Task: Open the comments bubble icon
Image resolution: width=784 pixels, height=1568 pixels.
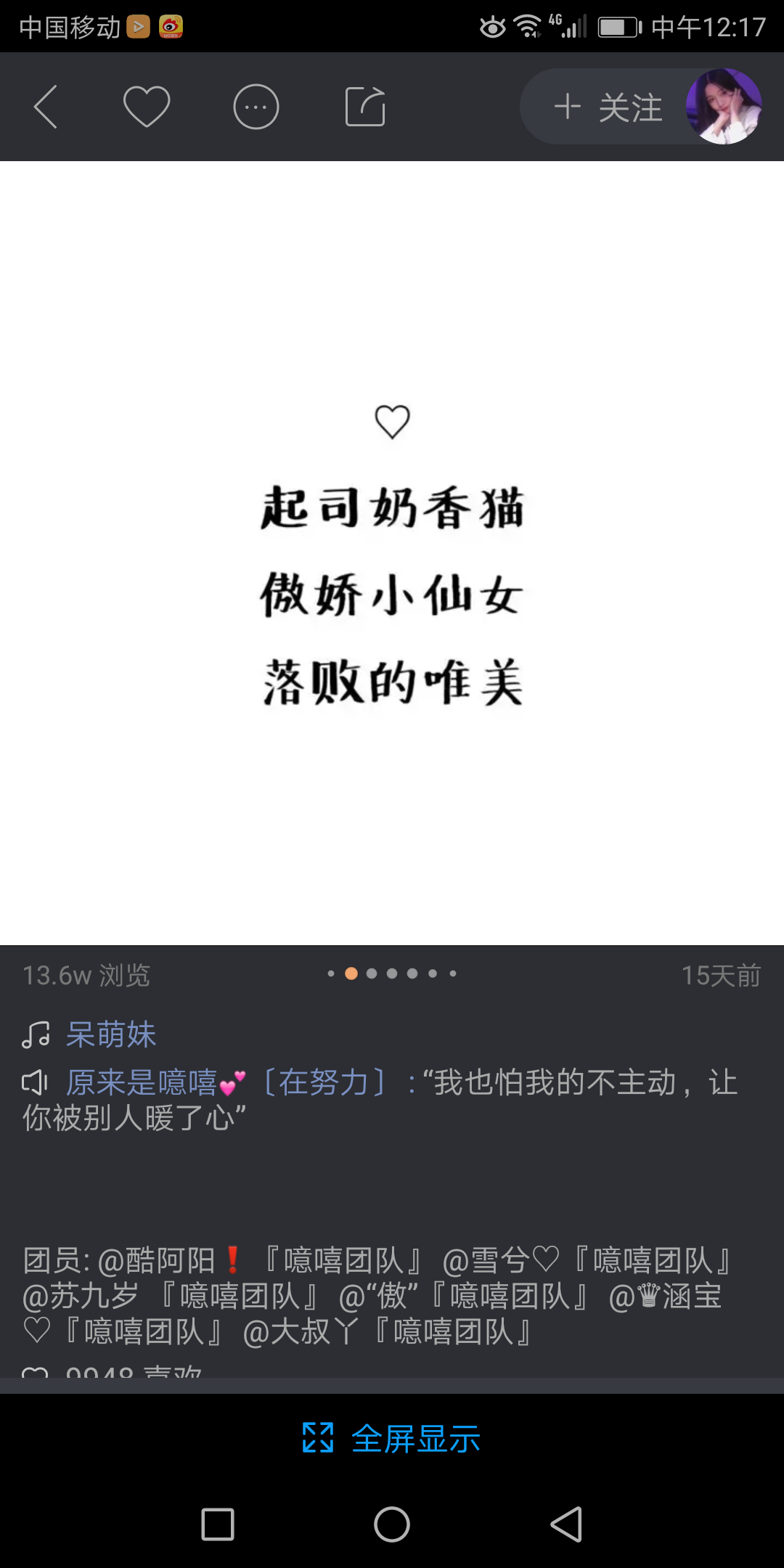Action: 256,107
